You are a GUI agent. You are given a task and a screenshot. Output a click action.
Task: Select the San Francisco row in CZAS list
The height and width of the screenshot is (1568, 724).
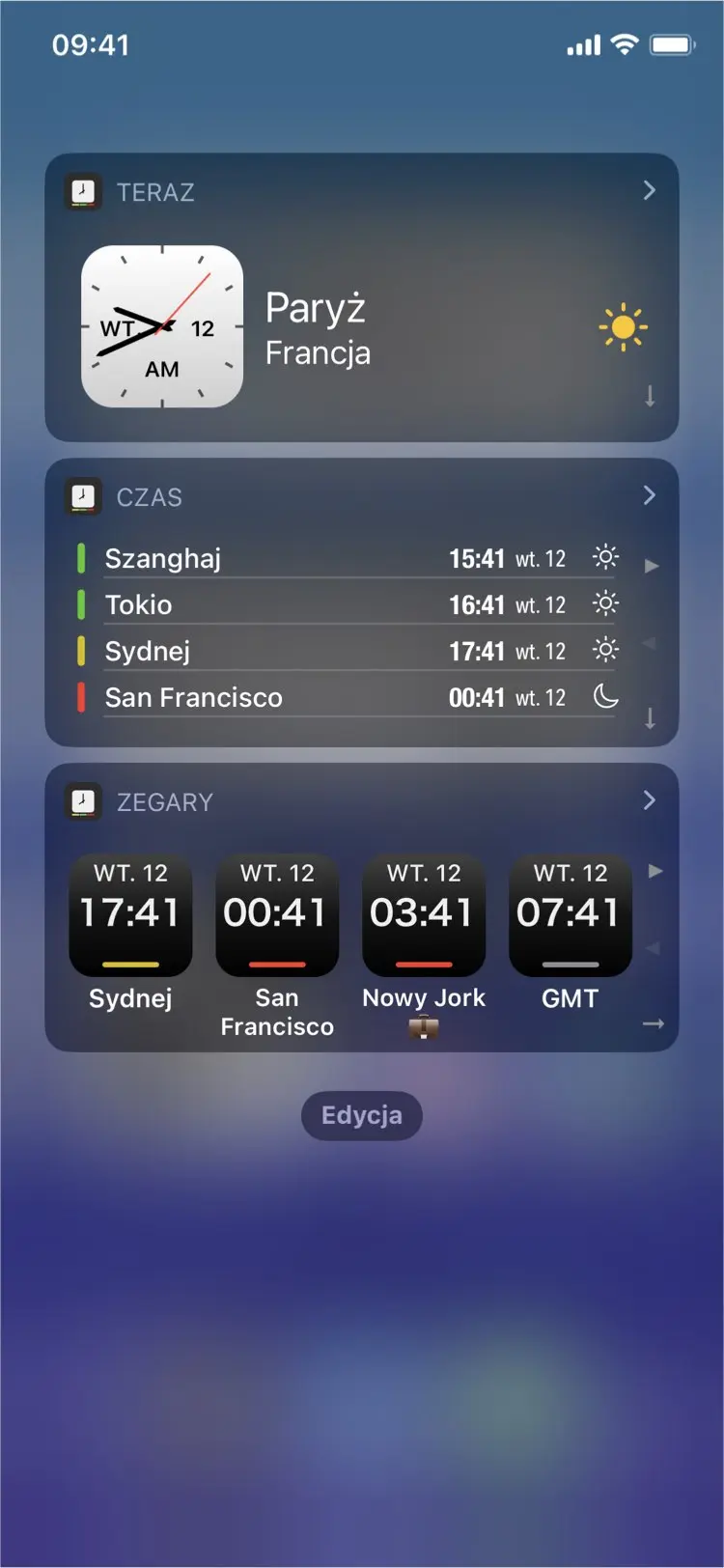pyautogui.click(x=348, y=697)
